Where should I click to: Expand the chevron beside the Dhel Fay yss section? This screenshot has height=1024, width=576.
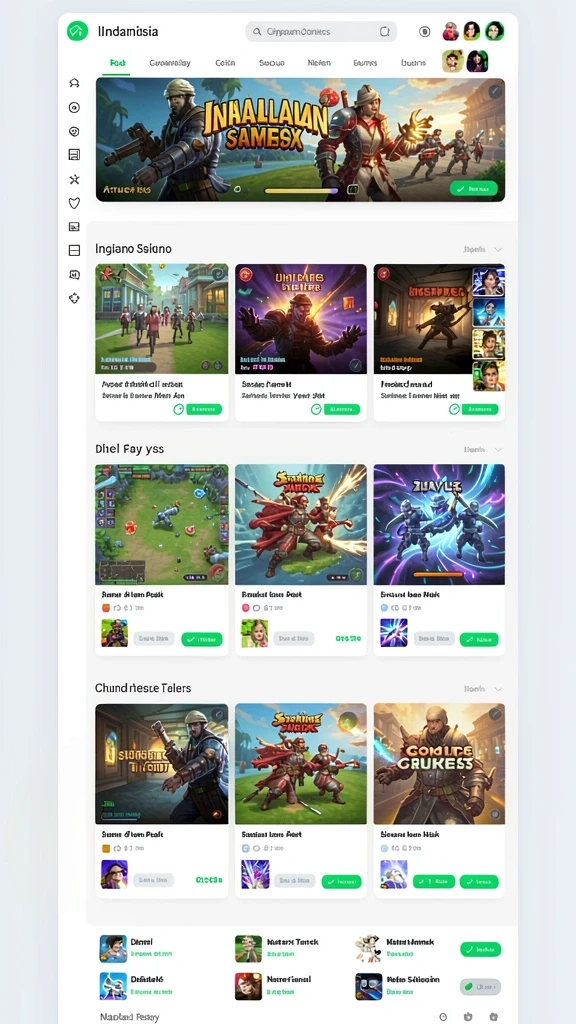(x=498, y=449)
